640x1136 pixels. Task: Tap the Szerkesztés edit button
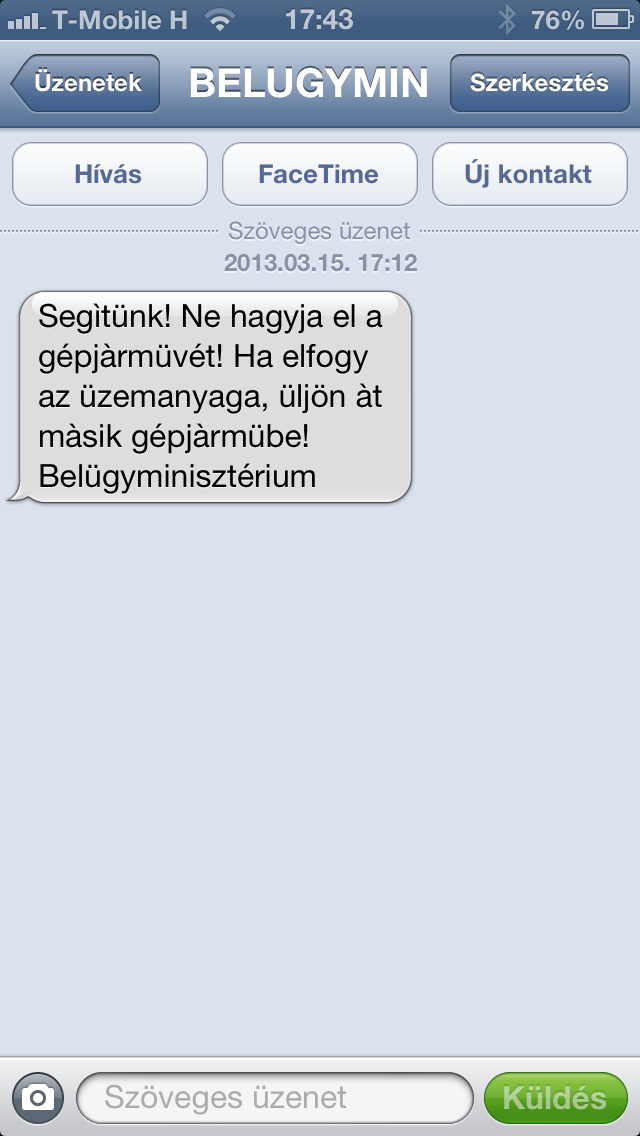pos(538,83)
